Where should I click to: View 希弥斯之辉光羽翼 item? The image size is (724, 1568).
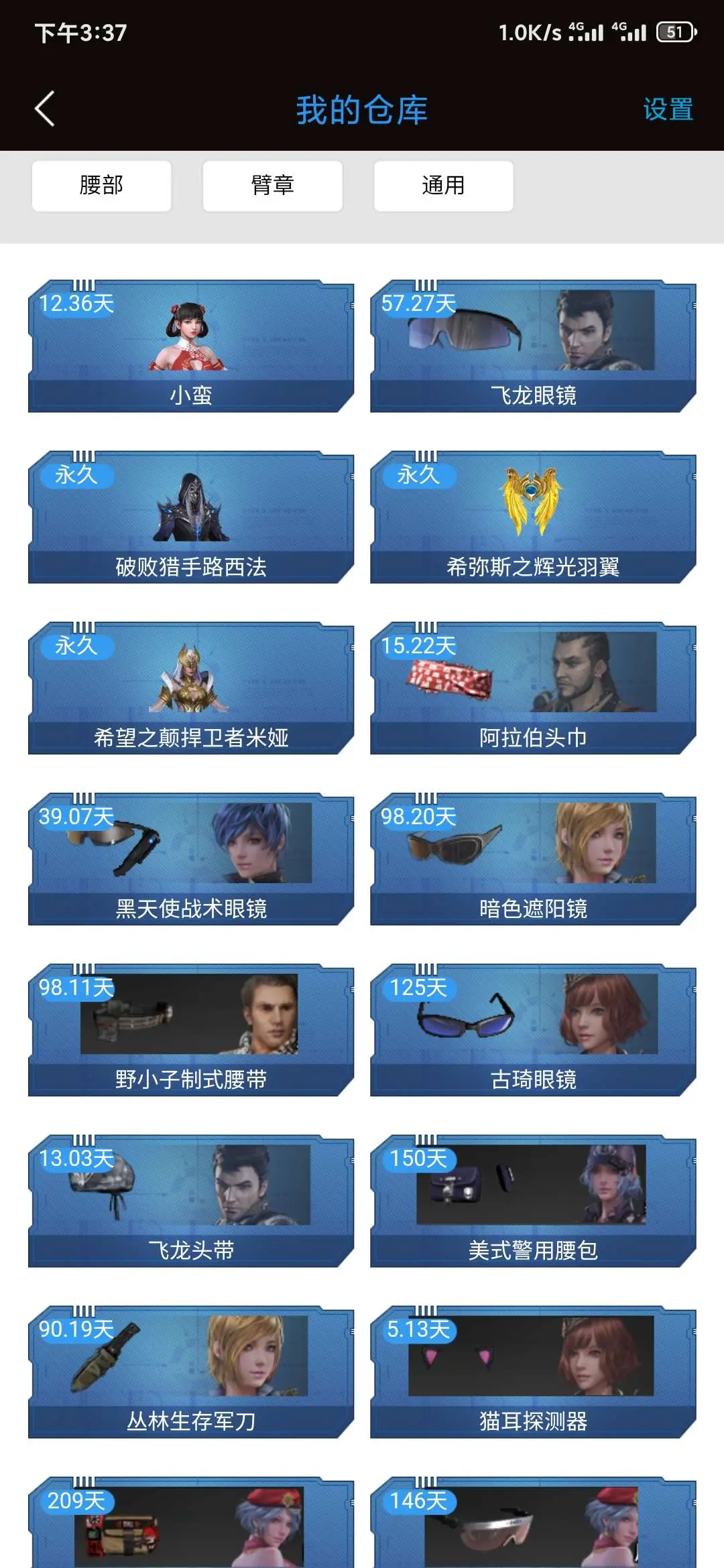pyautogui.click(x=533, y=517)
